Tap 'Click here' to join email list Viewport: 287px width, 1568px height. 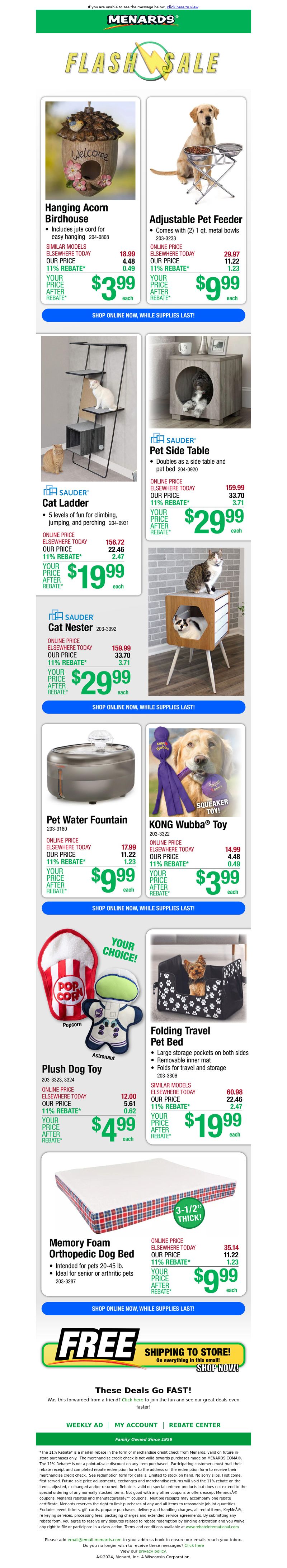click(x=132, y=1399)
